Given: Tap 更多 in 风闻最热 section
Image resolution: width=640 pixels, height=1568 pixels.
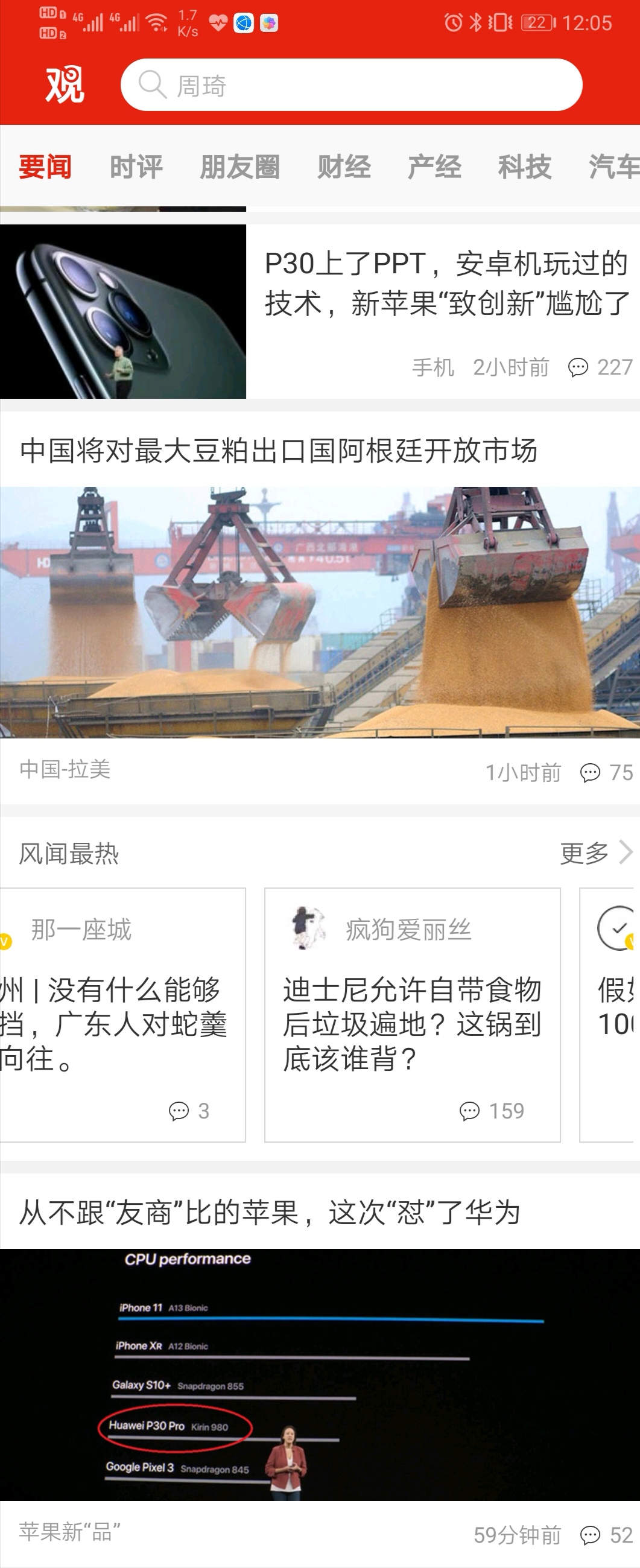Looking at the screenshot, I should click(595, 853).
